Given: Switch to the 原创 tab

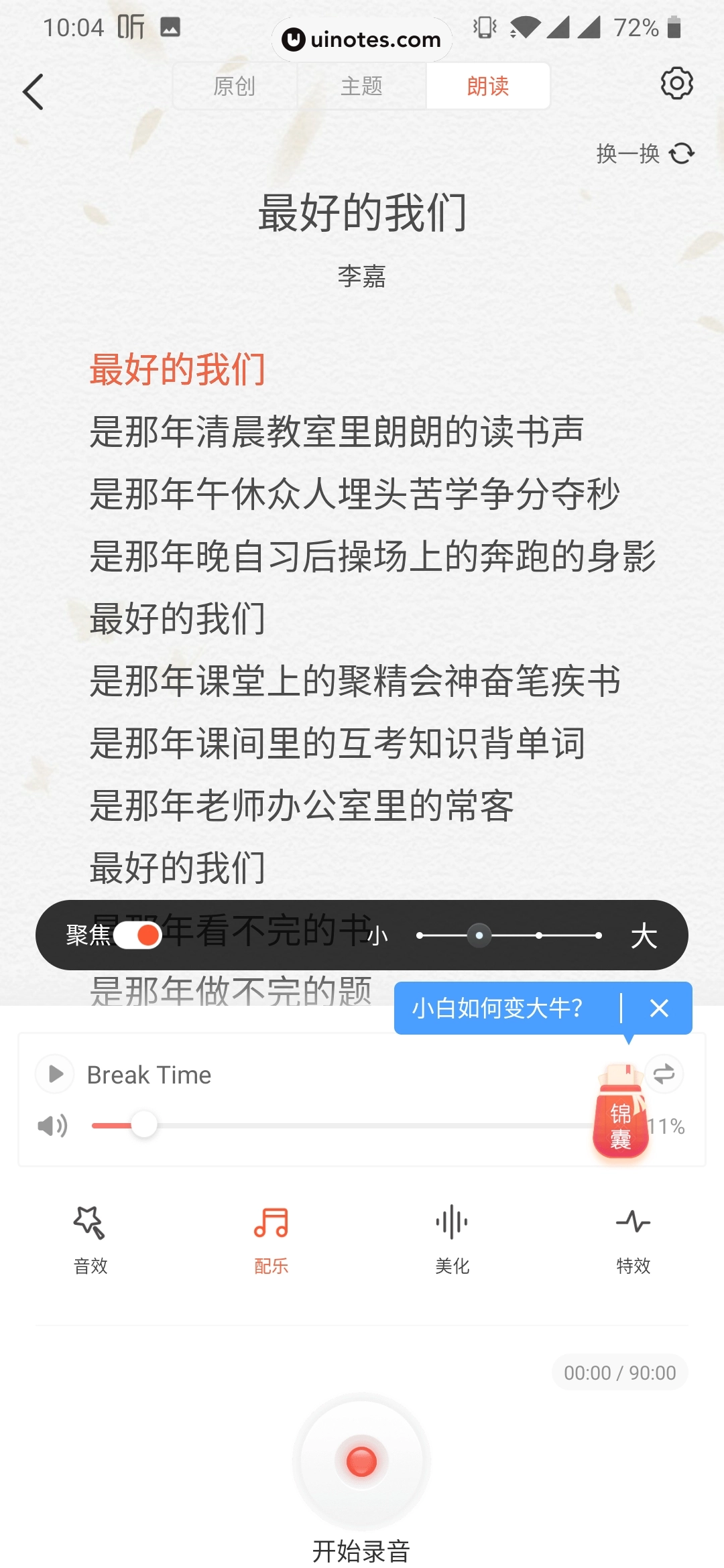Looking at the screenshot, I should click(235, 85).
